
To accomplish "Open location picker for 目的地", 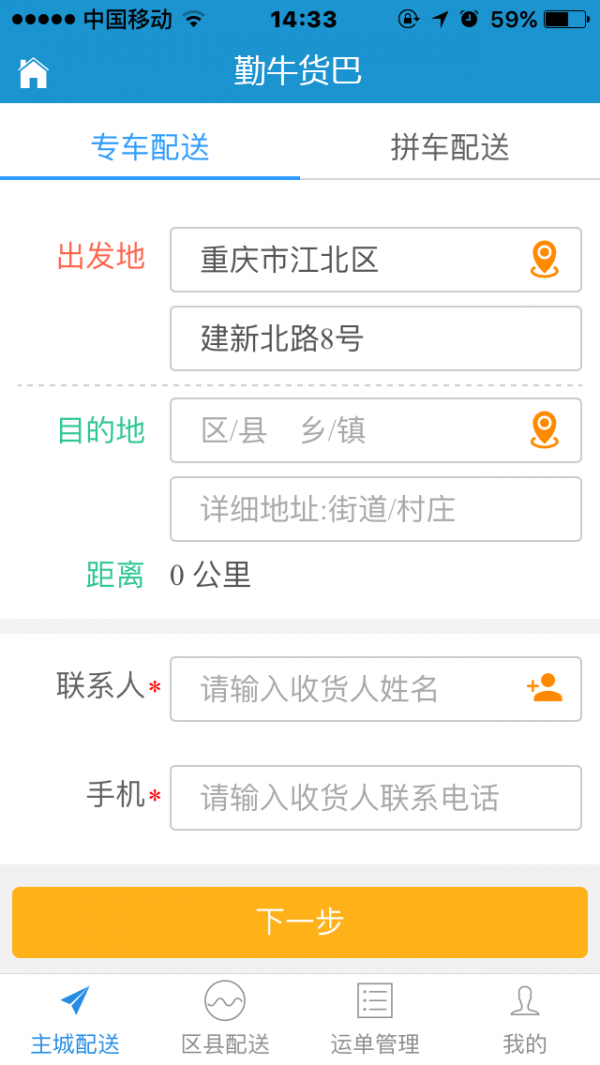I will click(543, 430).
